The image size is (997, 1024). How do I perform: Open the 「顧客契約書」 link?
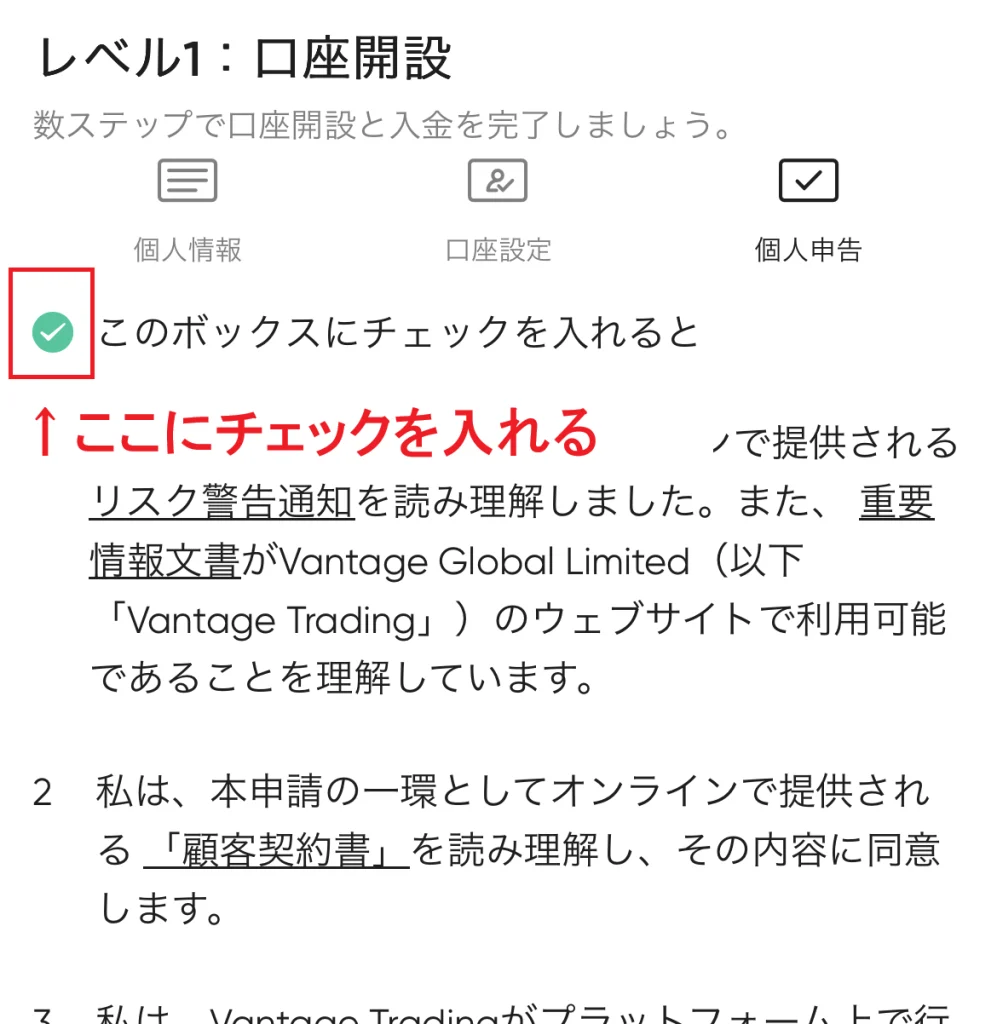point(276,850)
